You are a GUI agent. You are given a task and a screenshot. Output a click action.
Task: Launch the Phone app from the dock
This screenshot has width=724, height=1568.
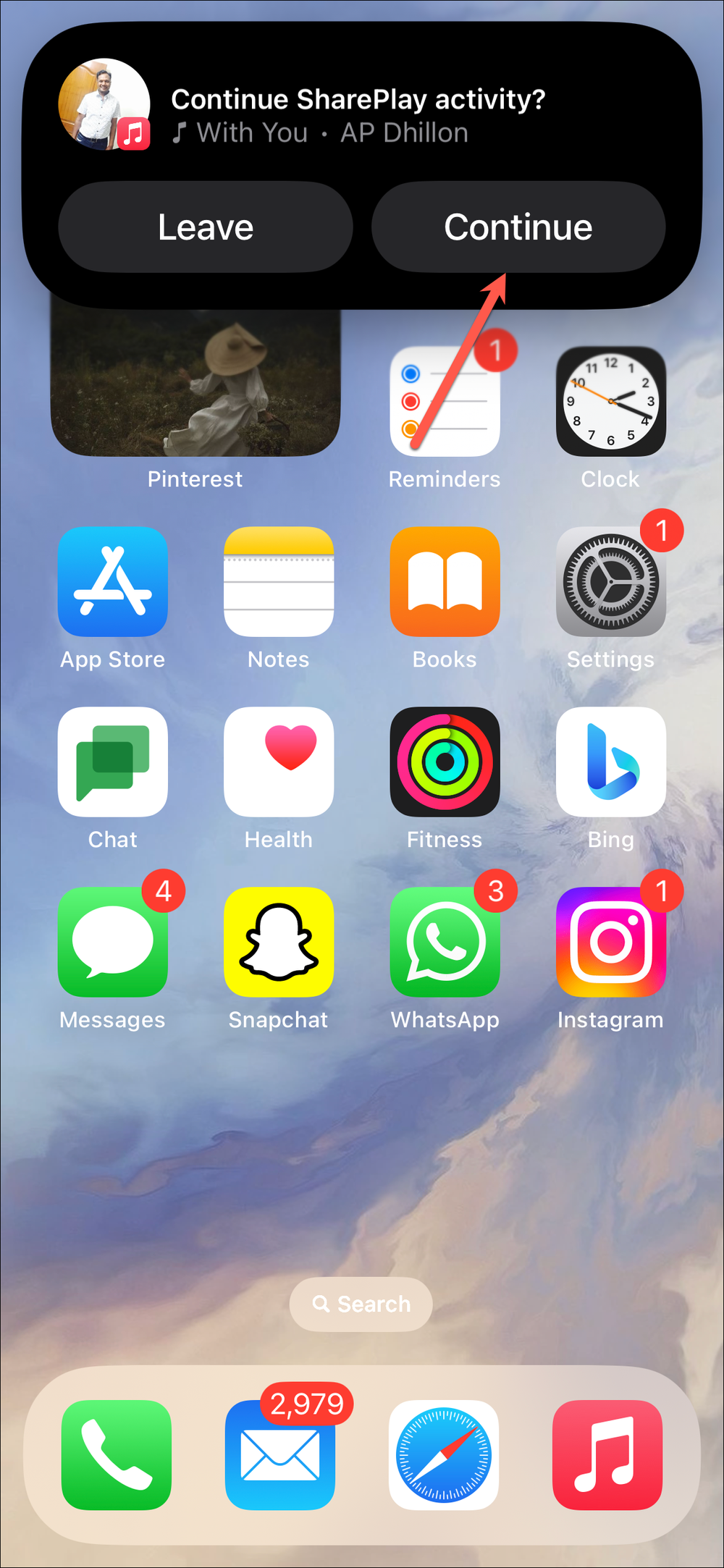[116, 1455]
